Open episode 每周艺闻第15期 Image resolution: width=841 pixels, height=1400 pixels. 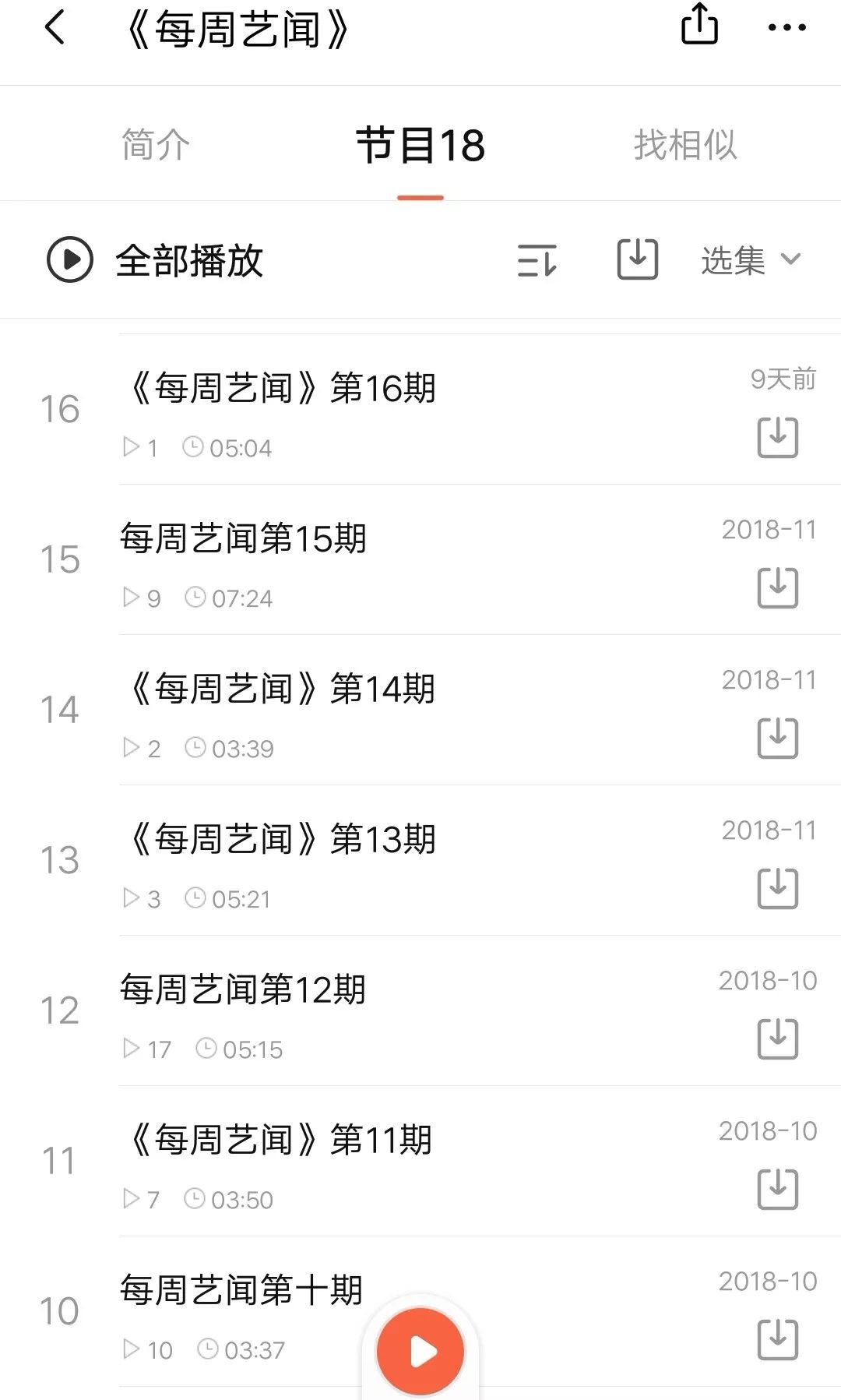[420, 559]
